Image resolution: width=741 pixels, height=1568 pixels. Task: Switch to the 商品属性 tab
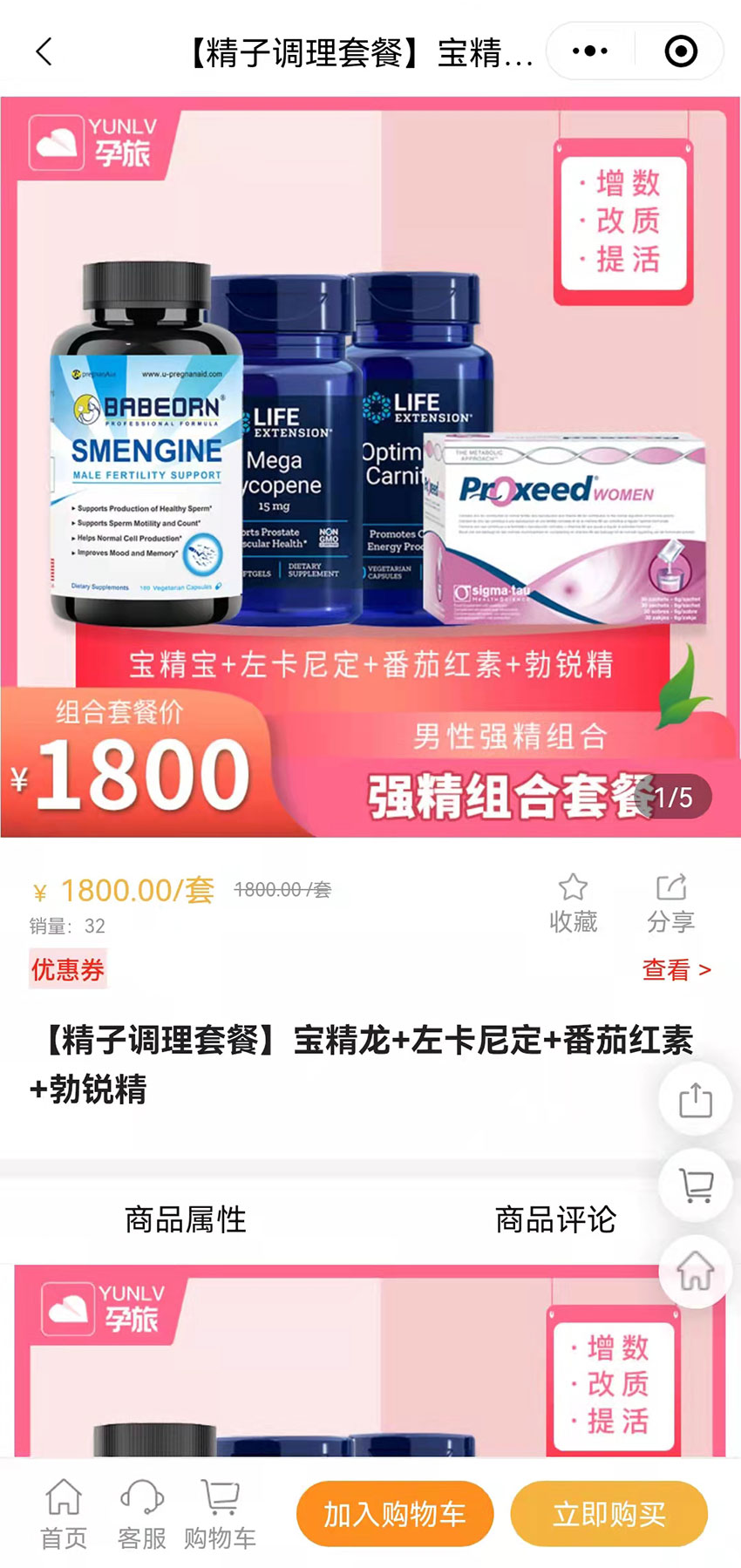[186, 1219]
